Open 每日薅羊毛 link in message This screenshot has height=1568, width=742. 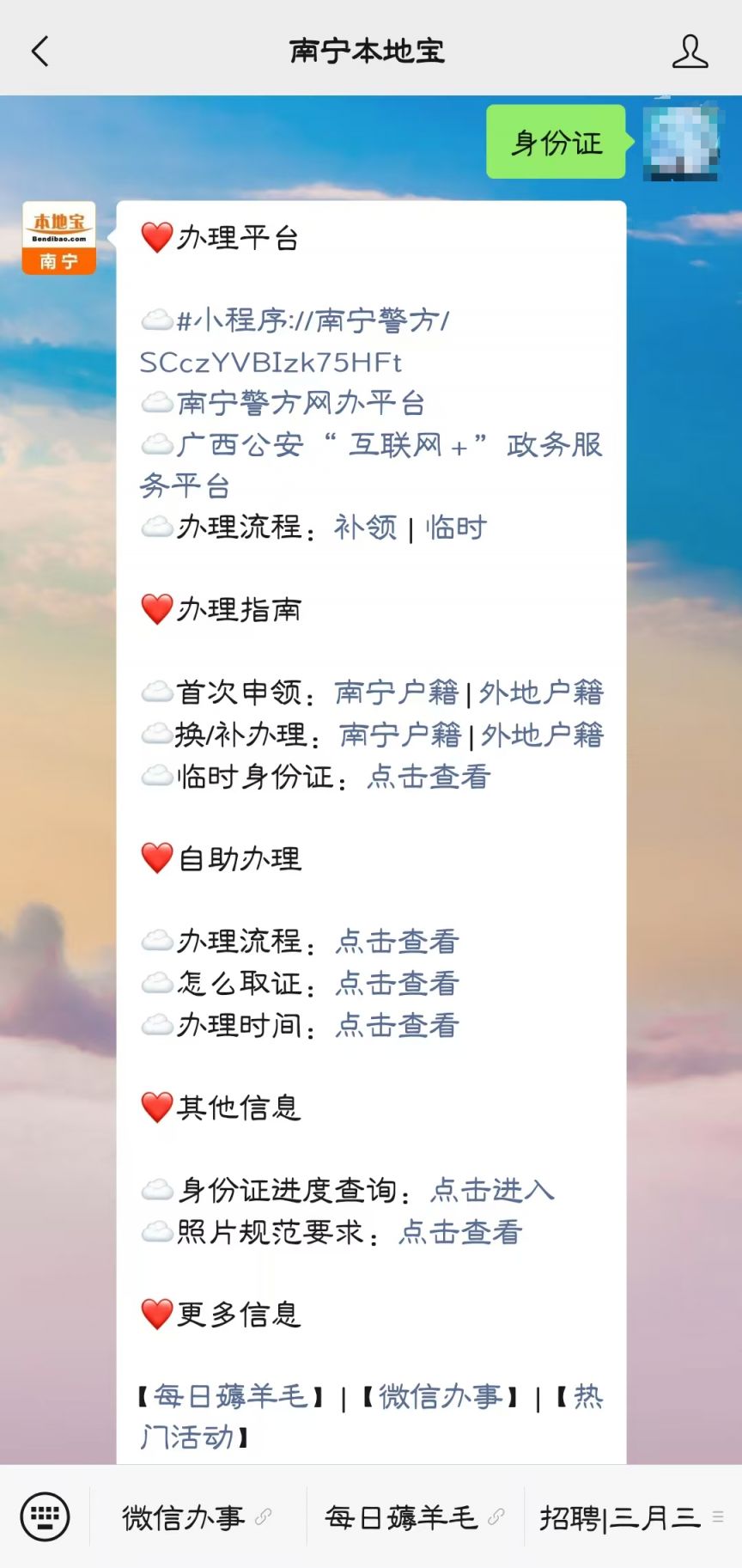pyautogui.click(x=230, y=1397)
